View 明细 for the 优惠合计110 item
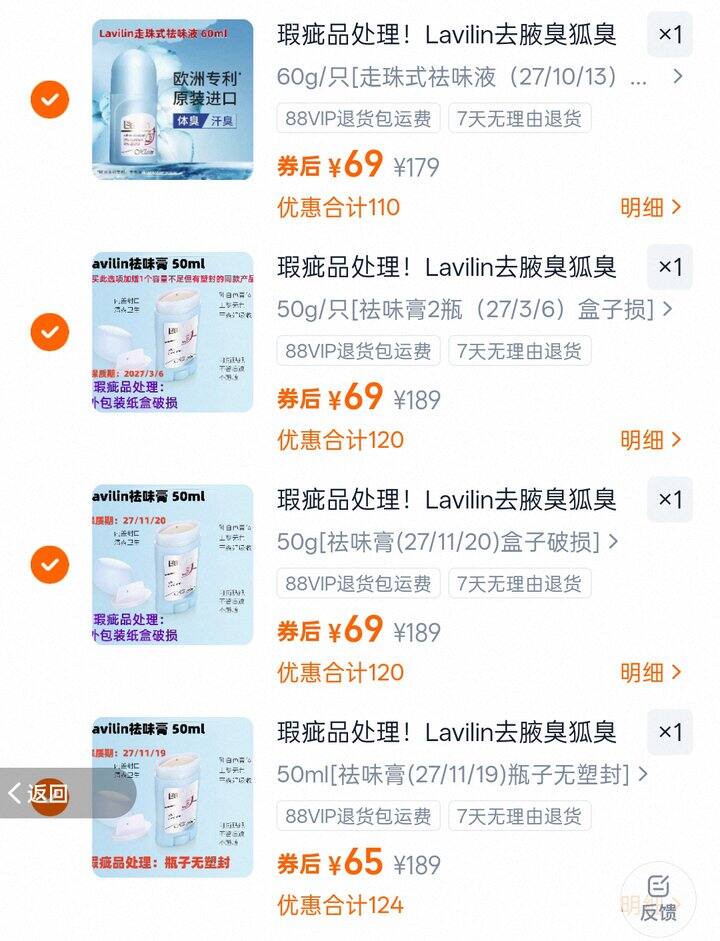Image resolution: width=720 pixels, height=941 pixels. click(x=650, y=207)
